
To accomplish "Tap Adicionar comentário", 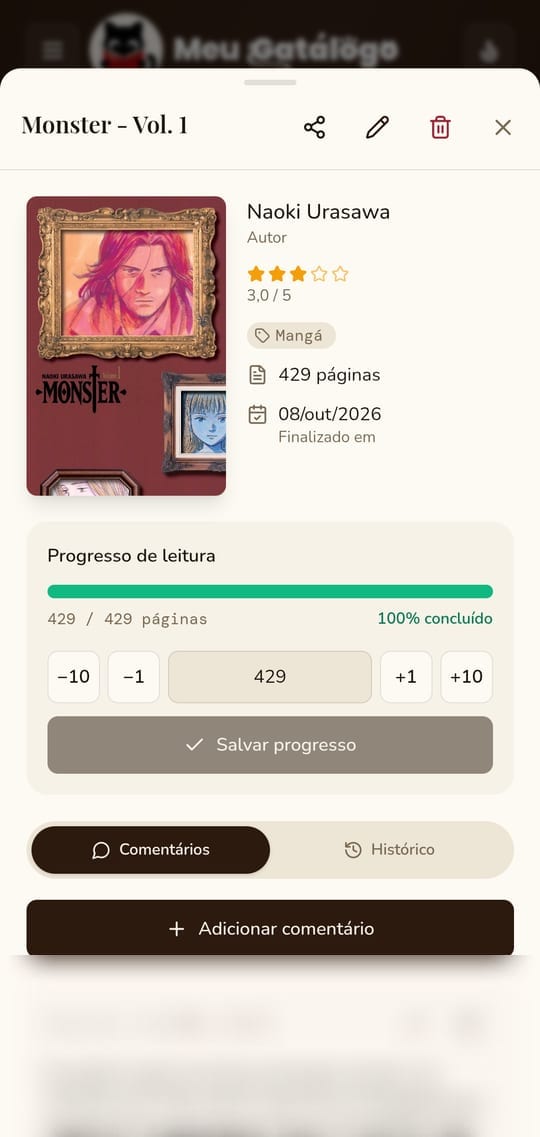I will tap(270, 928).
